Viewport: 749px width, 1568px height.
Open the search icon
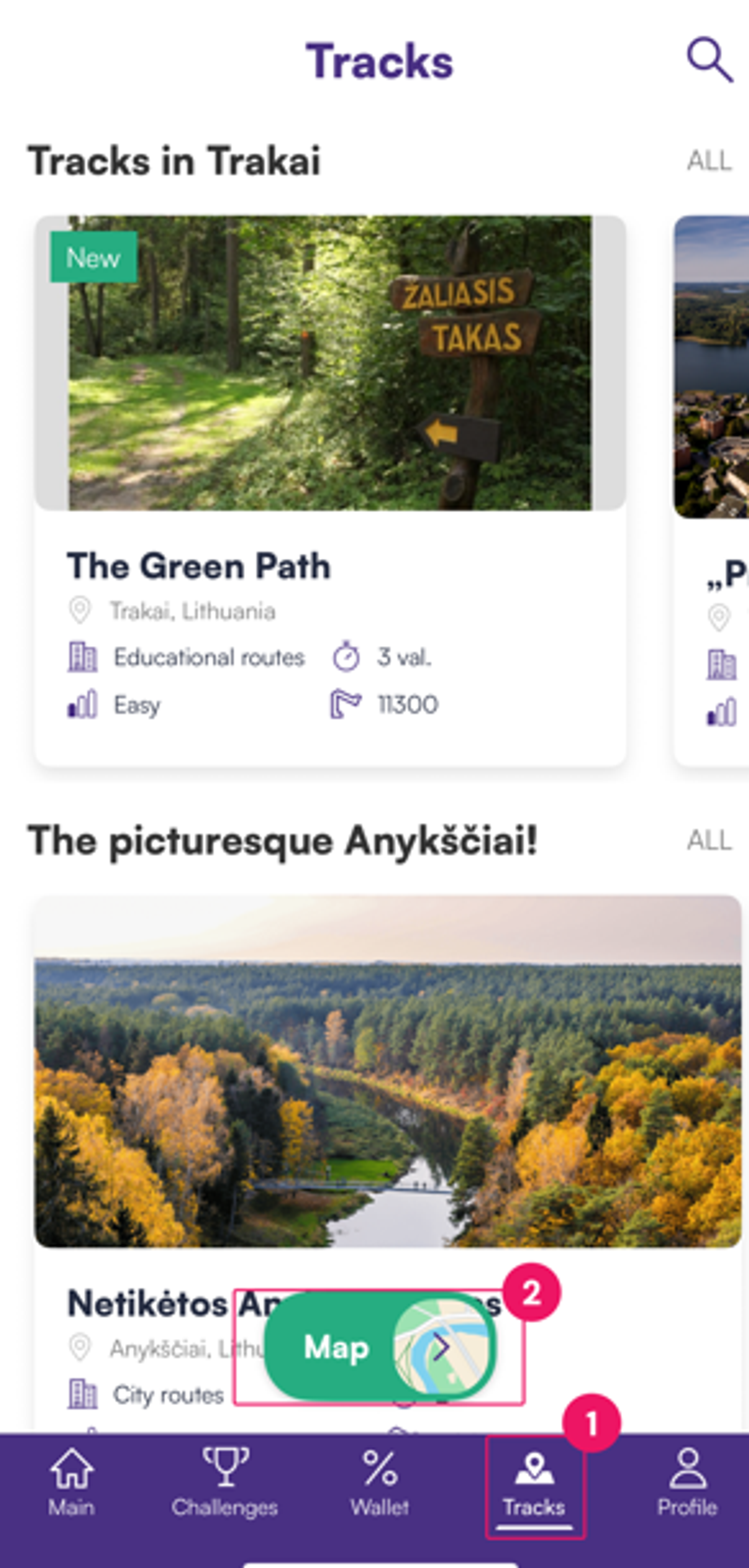click(x=708, y=60)
